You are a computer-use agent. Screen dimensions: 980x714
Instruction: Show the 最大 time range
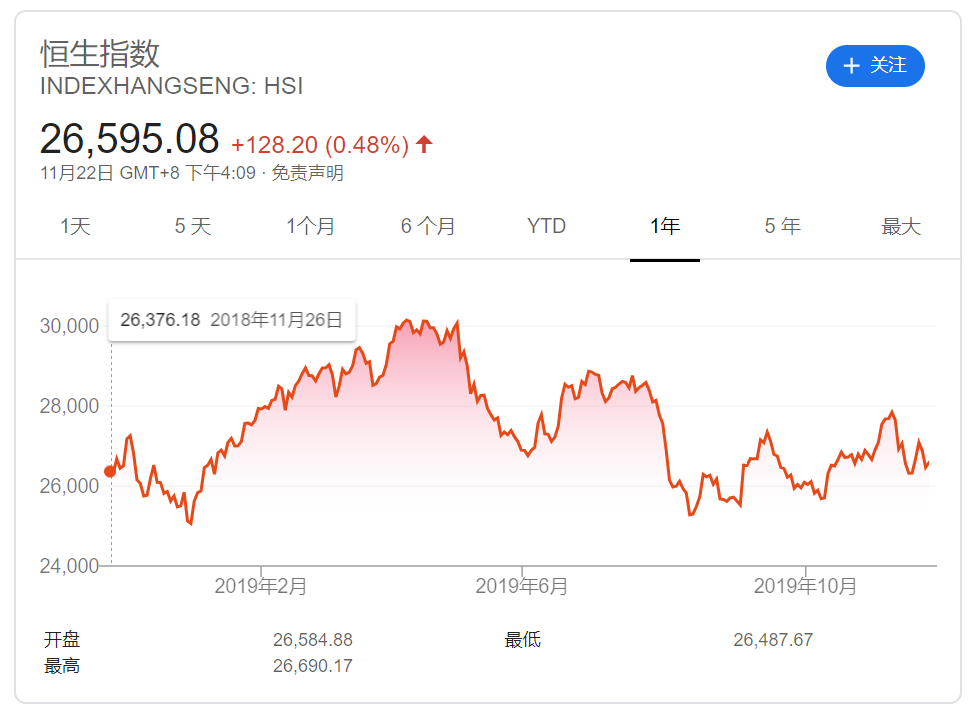click(900, 227)
